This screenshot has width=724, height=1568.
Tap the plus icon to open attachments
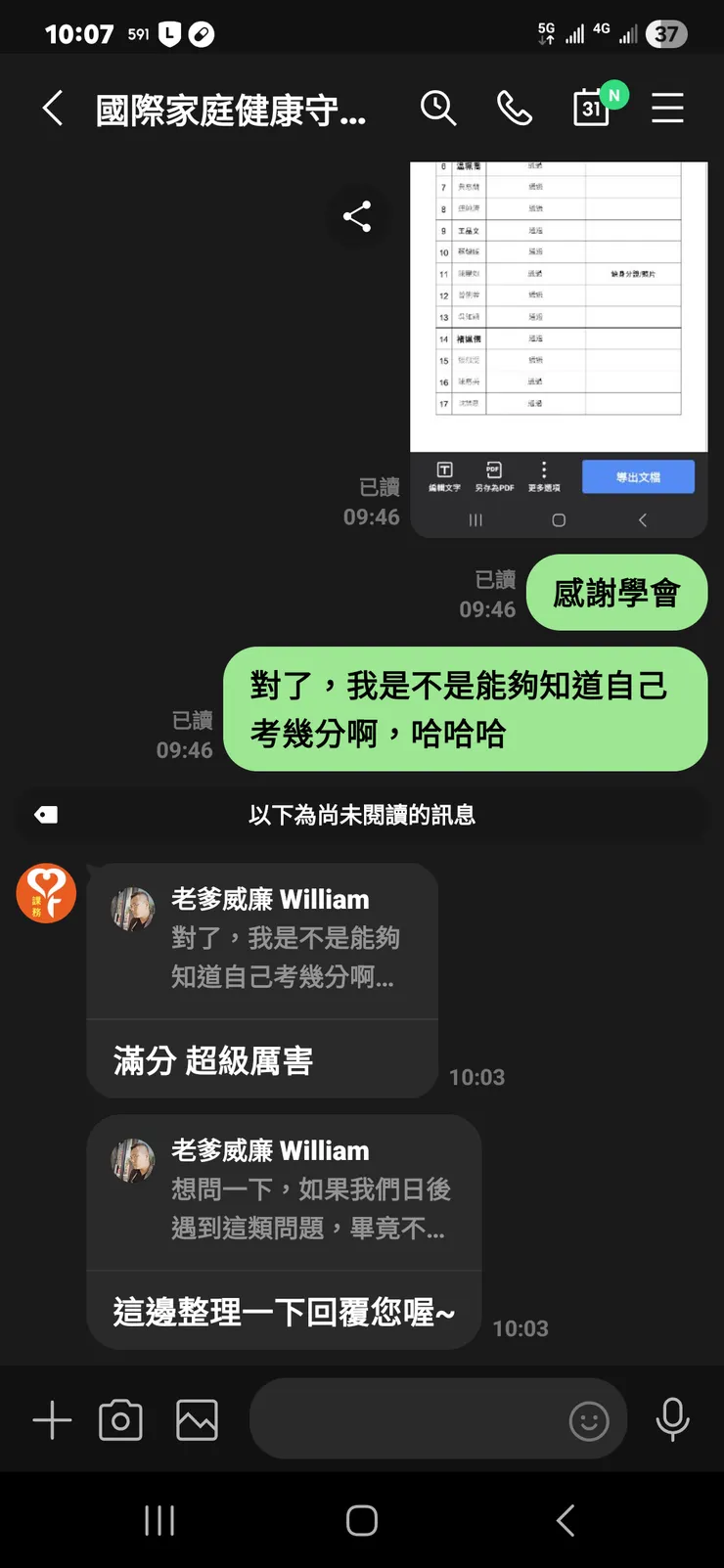[x=51, y=1419]
